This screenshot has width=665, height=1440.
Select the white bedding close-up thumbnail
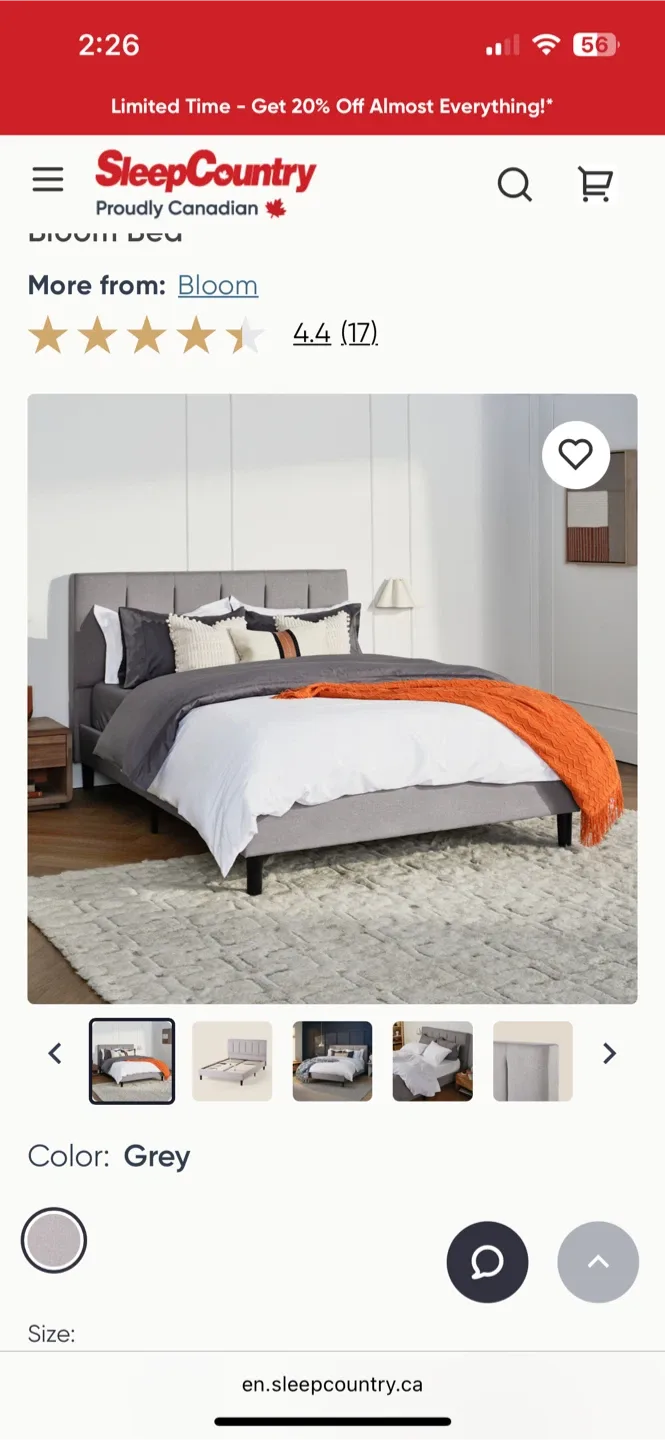click(432, 1061)
